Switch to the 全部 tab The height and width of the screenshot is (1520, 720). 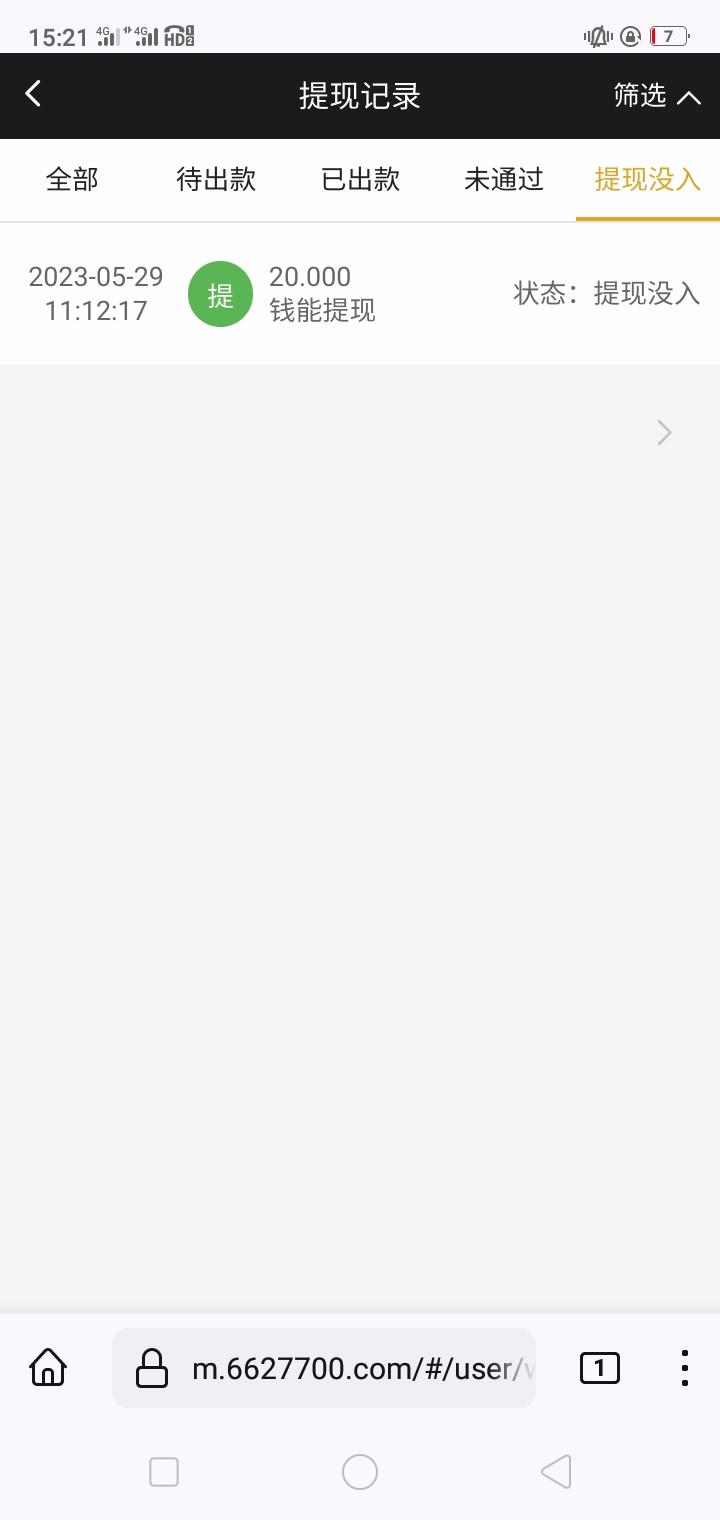pos(71,179)
